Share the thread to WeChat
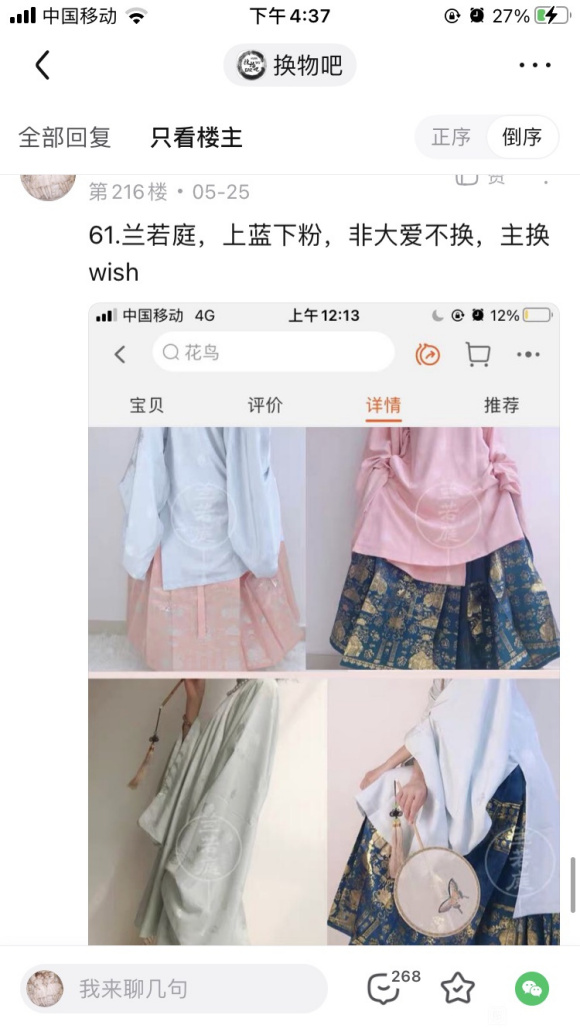Image resolution: width=580 pixels, height=1032 pixels. [x=532, y=988]
